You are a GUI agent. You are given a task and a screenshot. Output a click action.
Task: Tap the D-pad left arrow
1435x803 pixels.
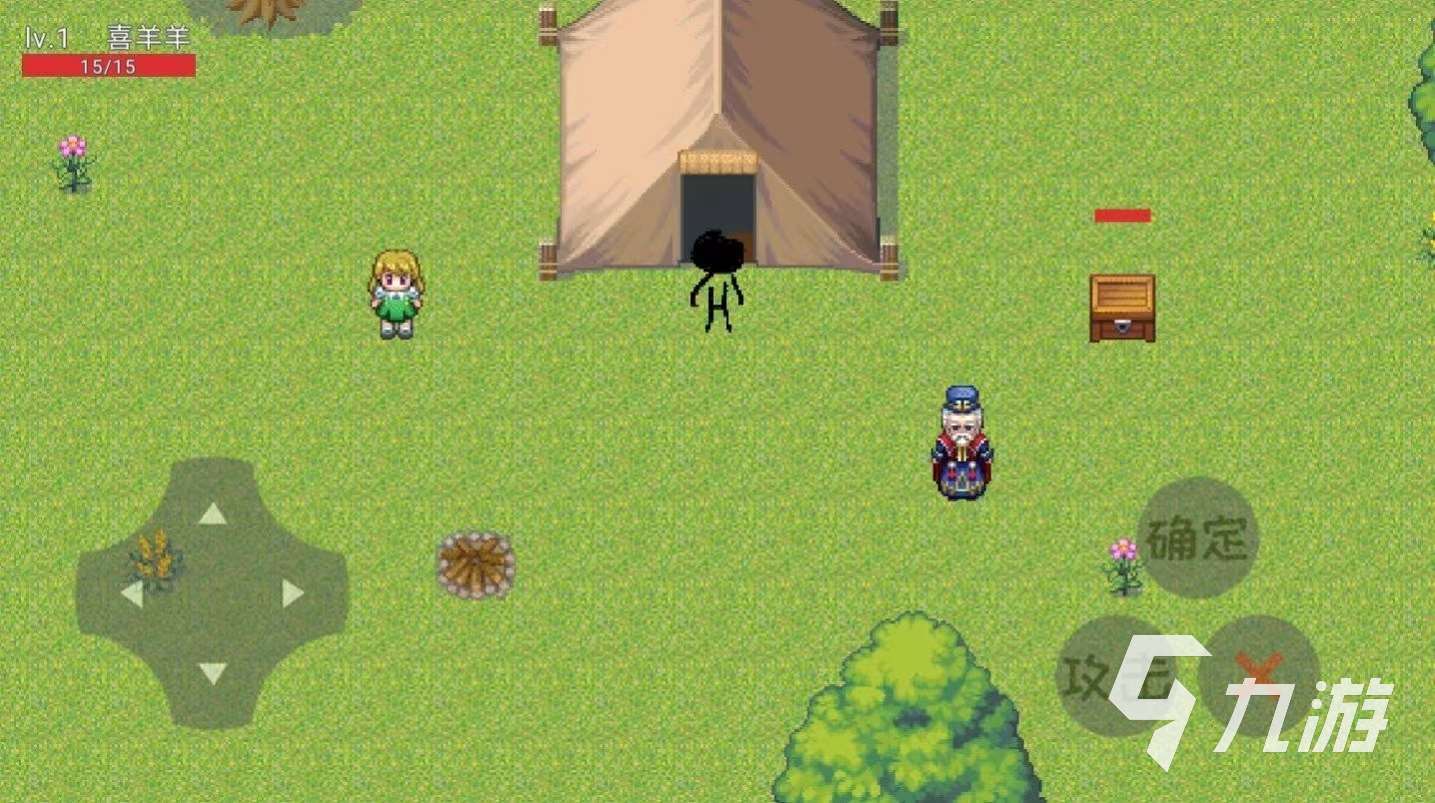132,594
